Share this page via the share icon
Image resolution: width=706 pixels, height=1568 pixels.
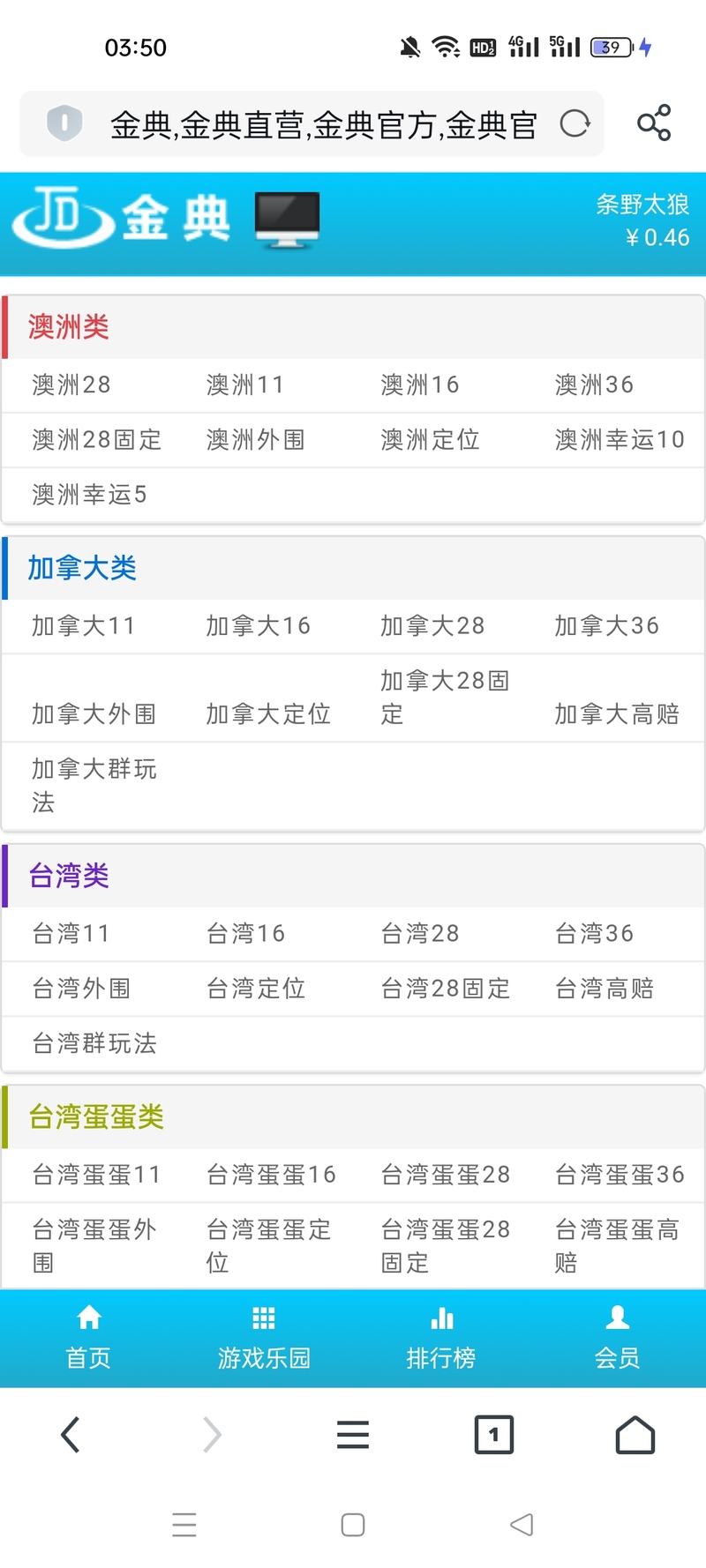point(654,123)
